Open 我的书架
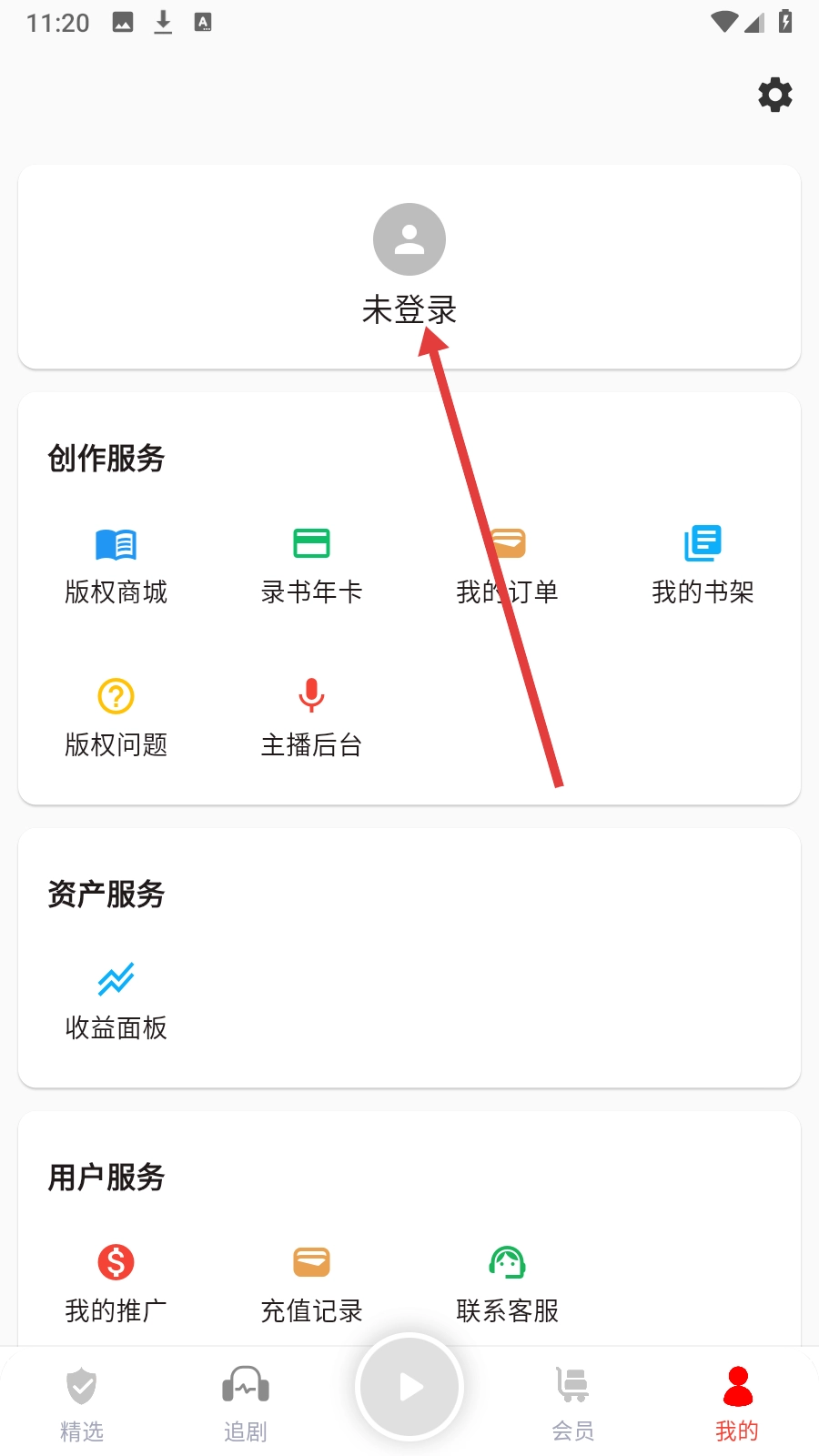The image size is (819, 1456). (x=703, y=566)
